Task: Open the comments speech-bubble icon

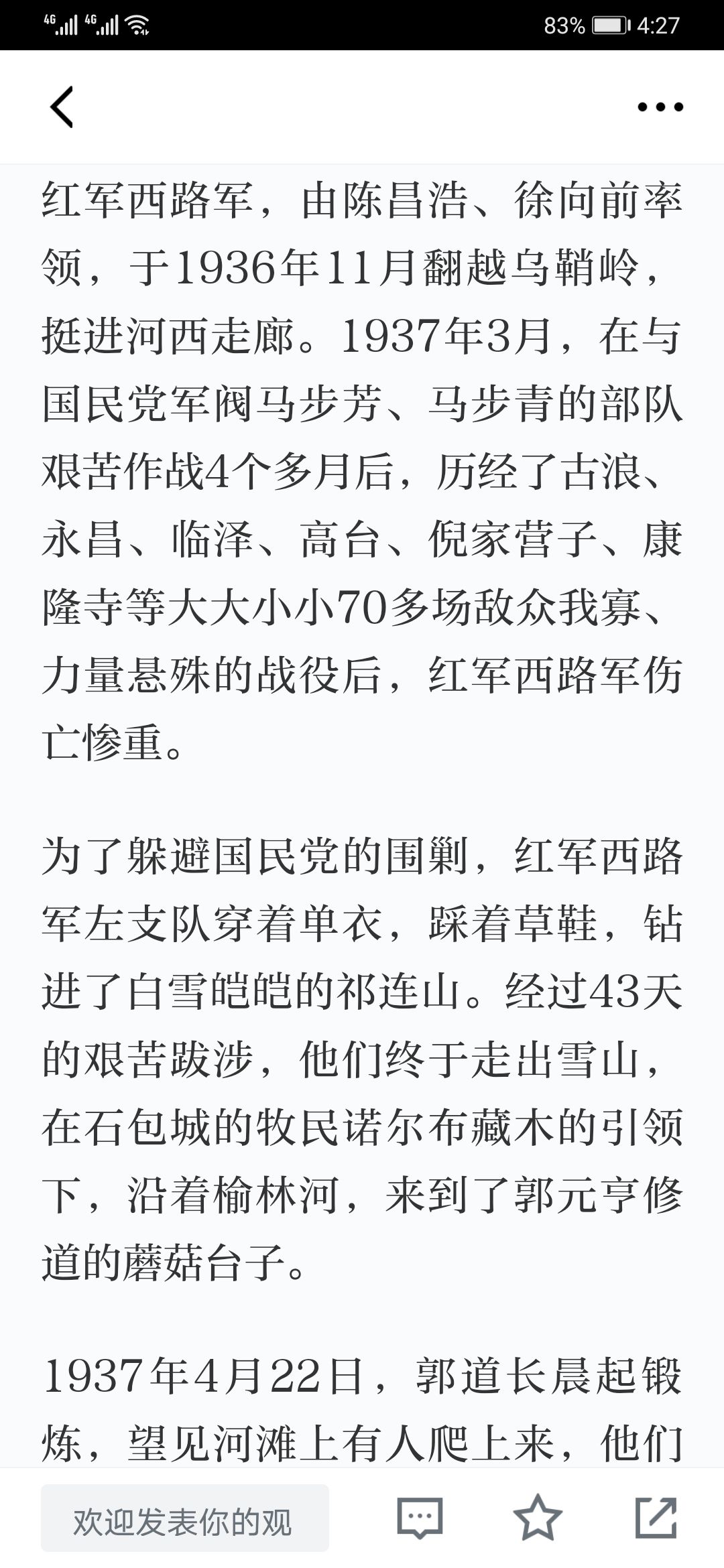Action: coord(420,1517)
